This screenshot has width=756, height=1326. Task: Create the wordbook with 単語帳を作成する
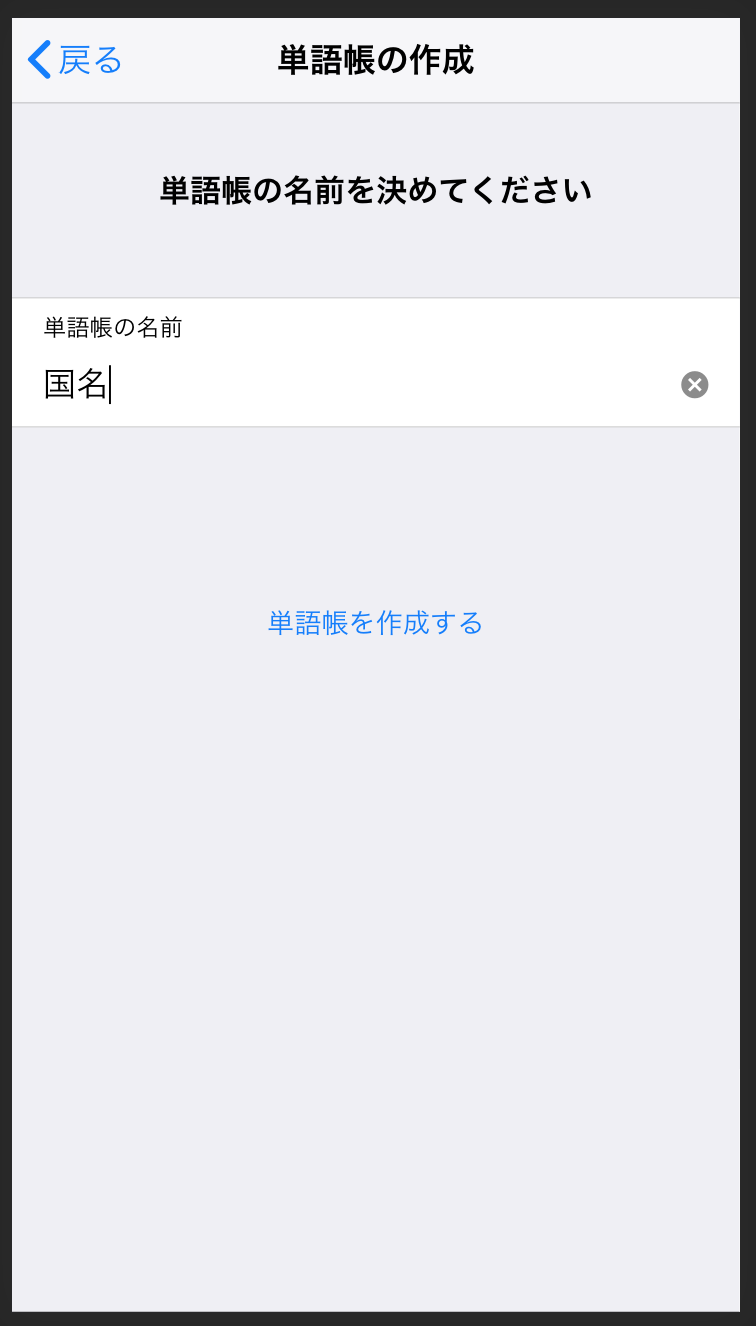(x=376, y=623)
